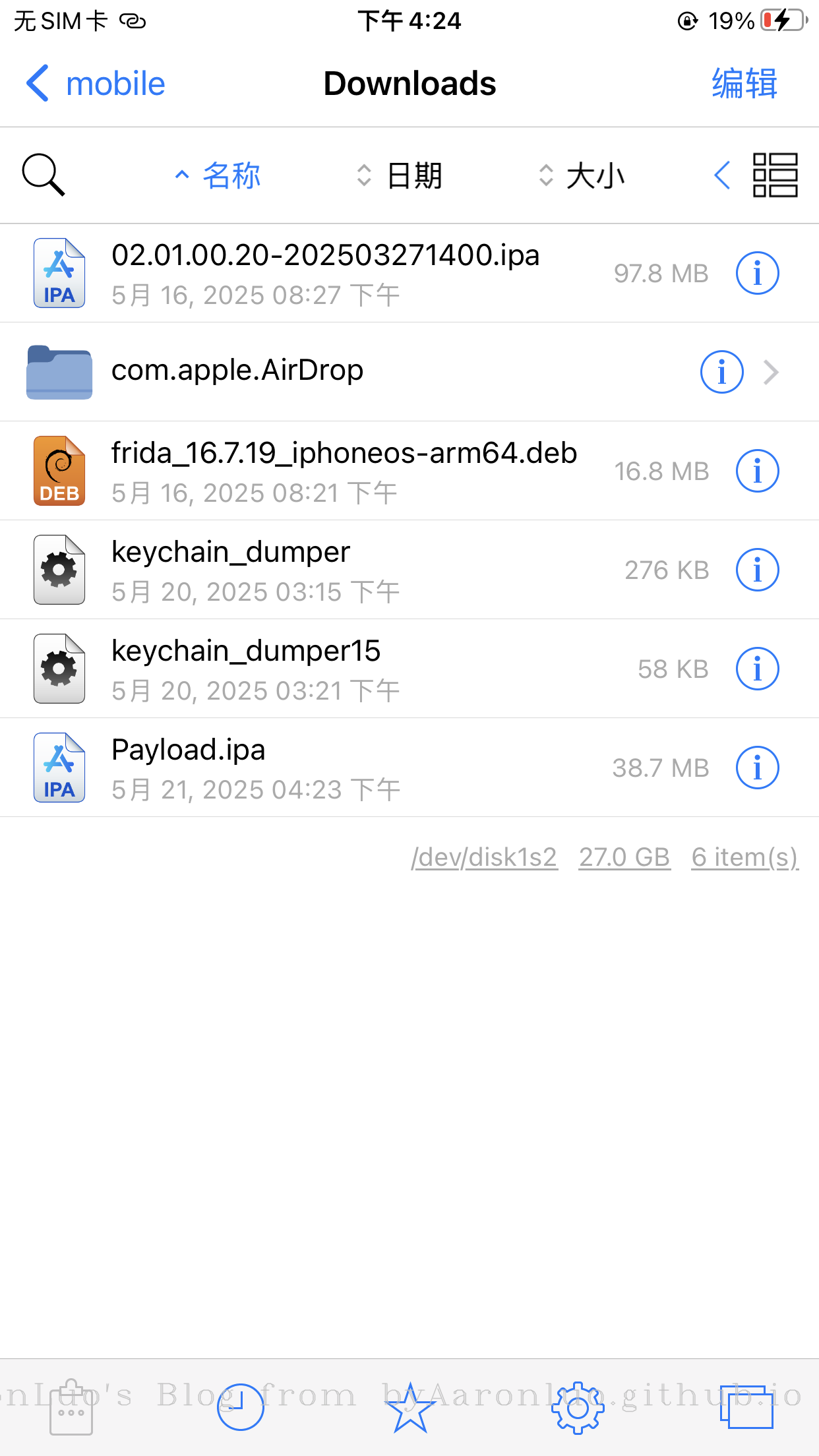
Task: Open settings gear in bottom toolbar
Action: pyautogui.click(x=578, y=1408)
